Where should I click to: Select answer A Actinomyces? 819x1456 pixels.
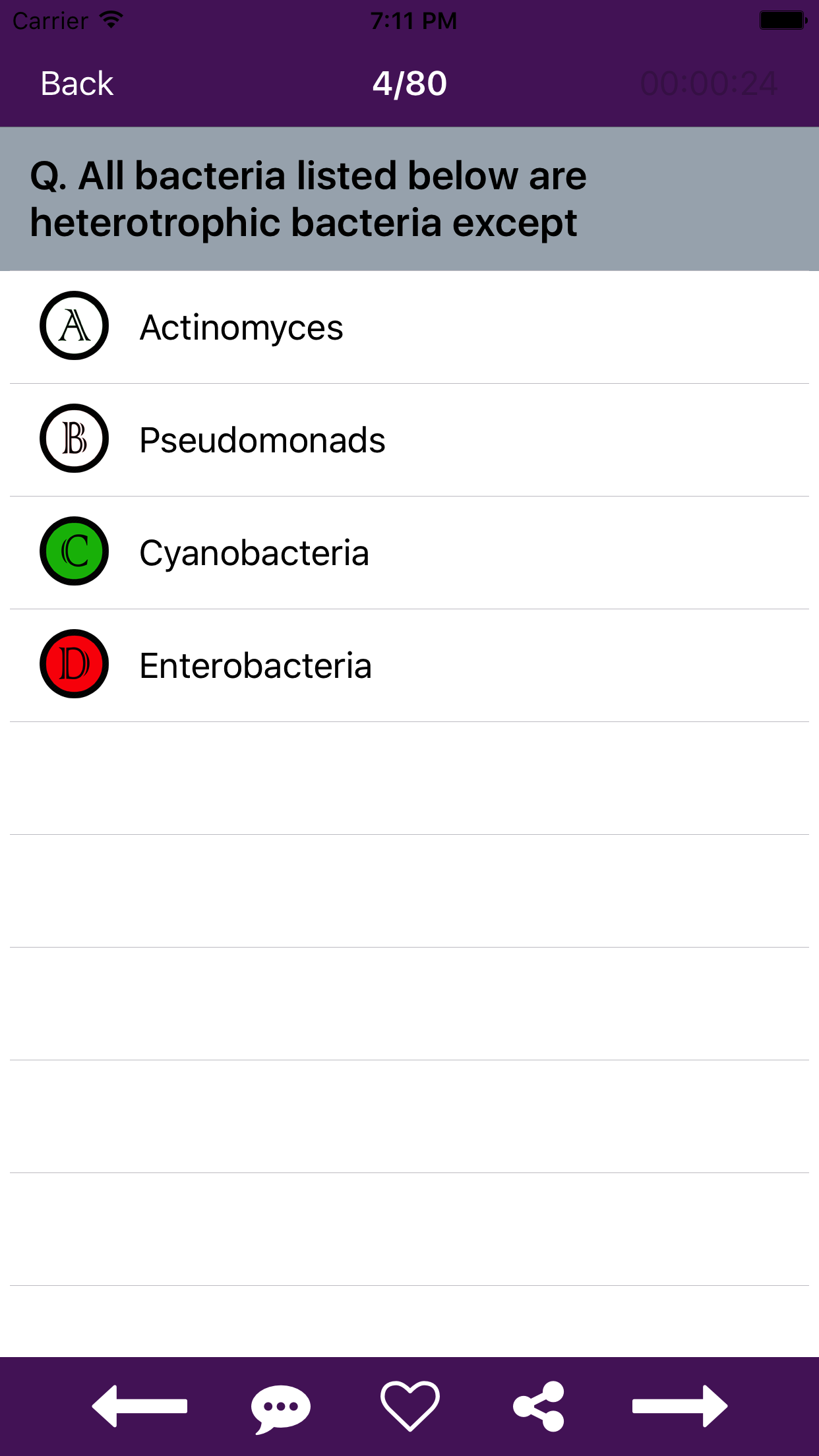(409, 327)
